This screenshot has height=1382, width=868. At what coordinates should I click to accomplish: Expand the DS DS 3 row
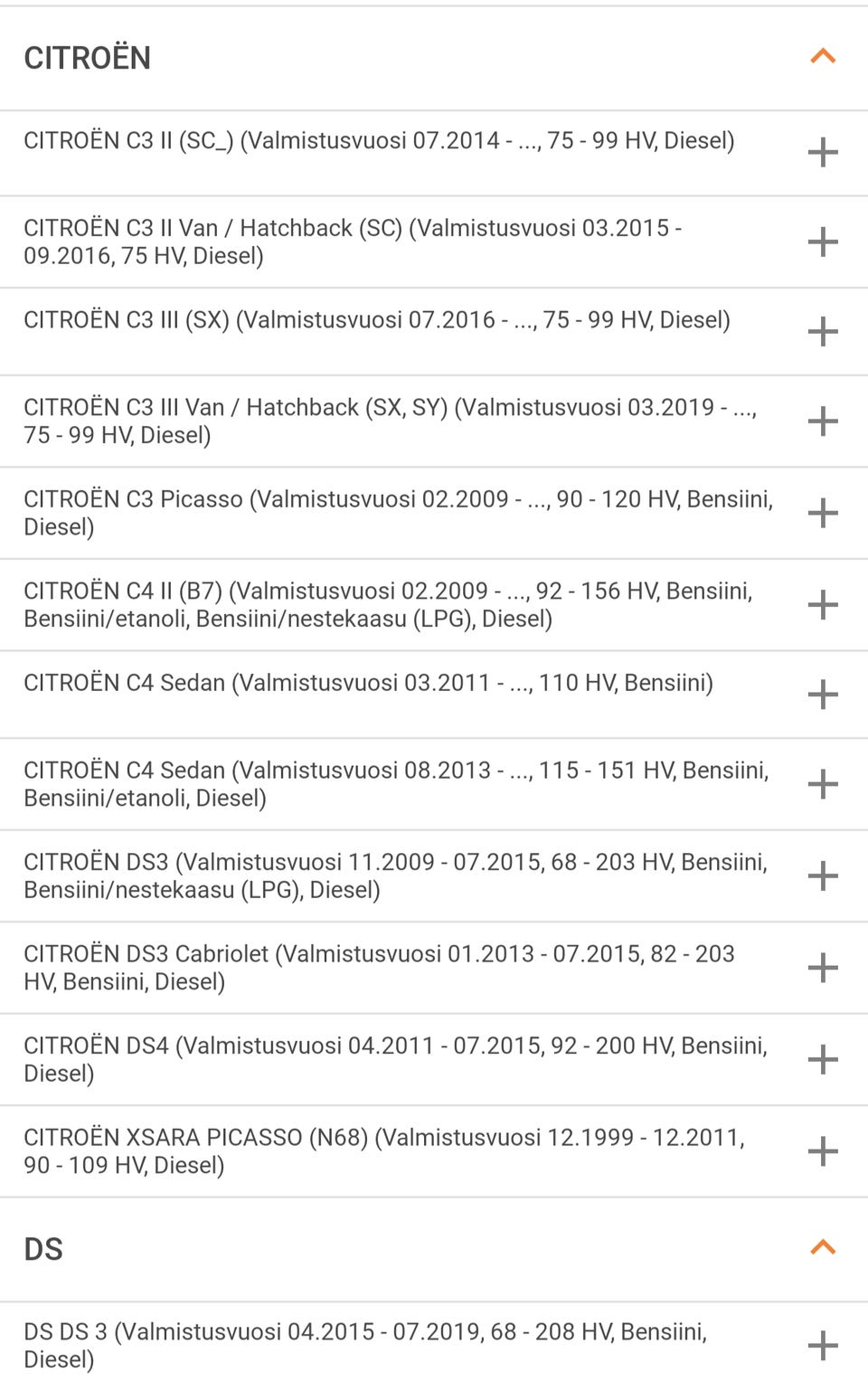coord(822,1345)
